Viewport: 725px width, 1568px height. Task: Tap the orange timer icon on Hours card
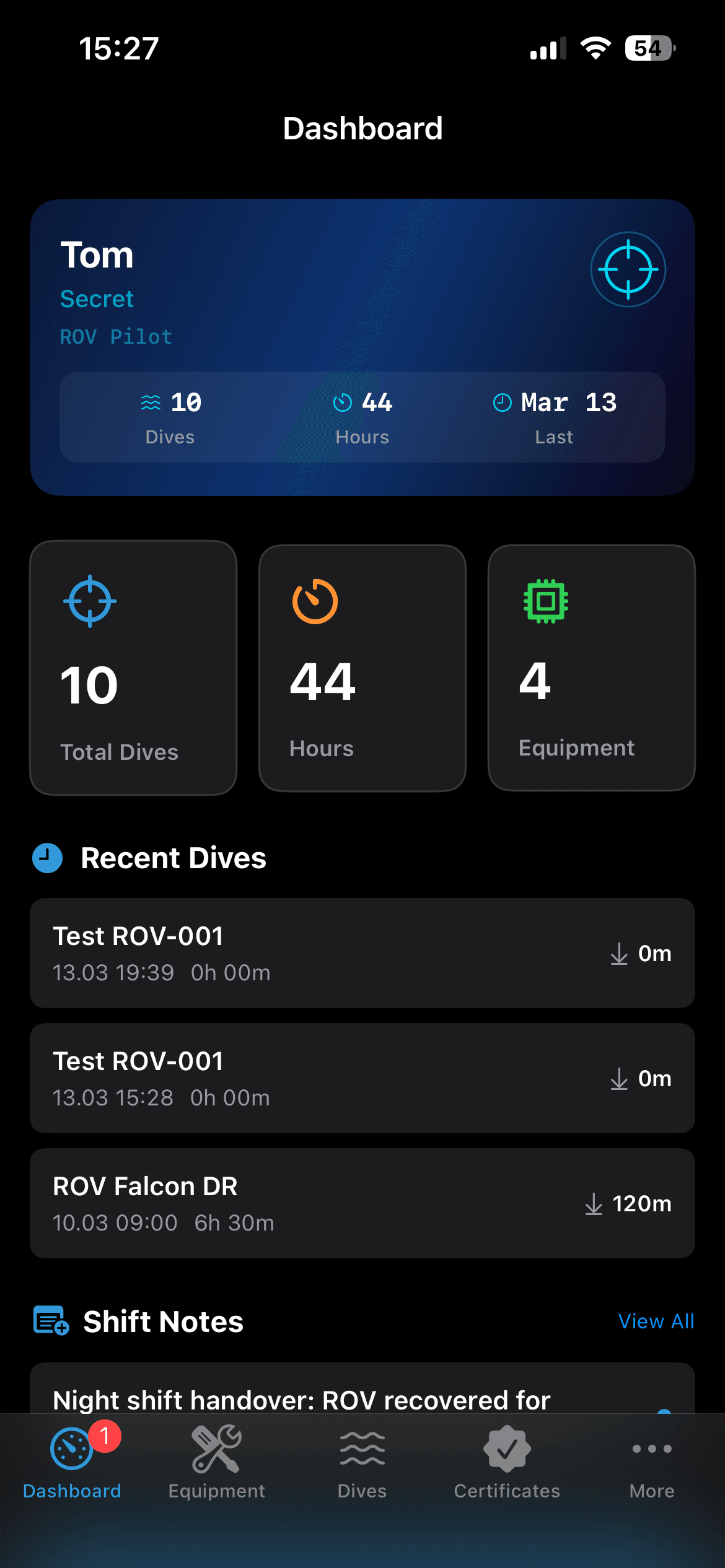pyautogui.click(x=315, y=601)
